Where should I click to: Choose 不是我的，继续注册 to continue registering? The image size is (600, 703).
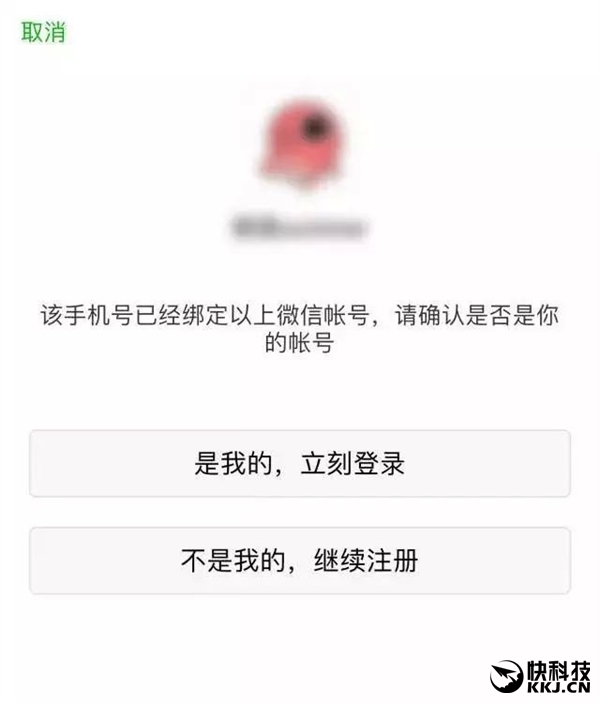299,561
